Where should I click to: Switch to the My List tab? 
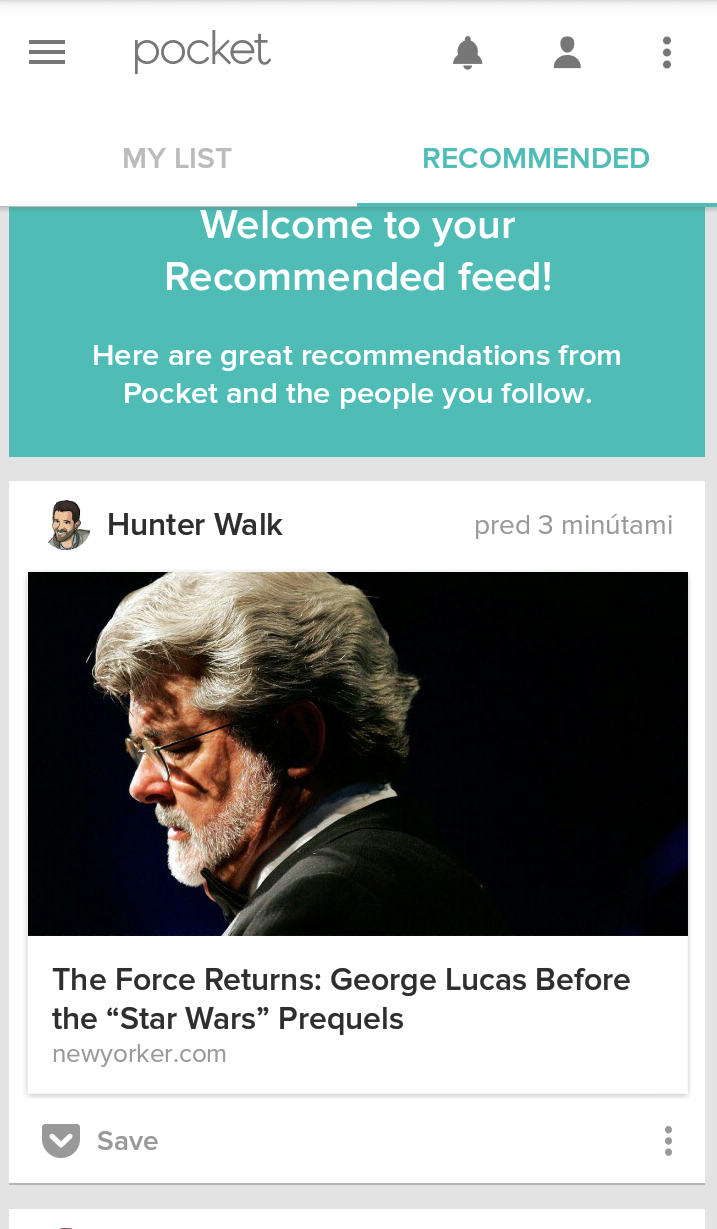pyautogui.click(x=177, y=158)
